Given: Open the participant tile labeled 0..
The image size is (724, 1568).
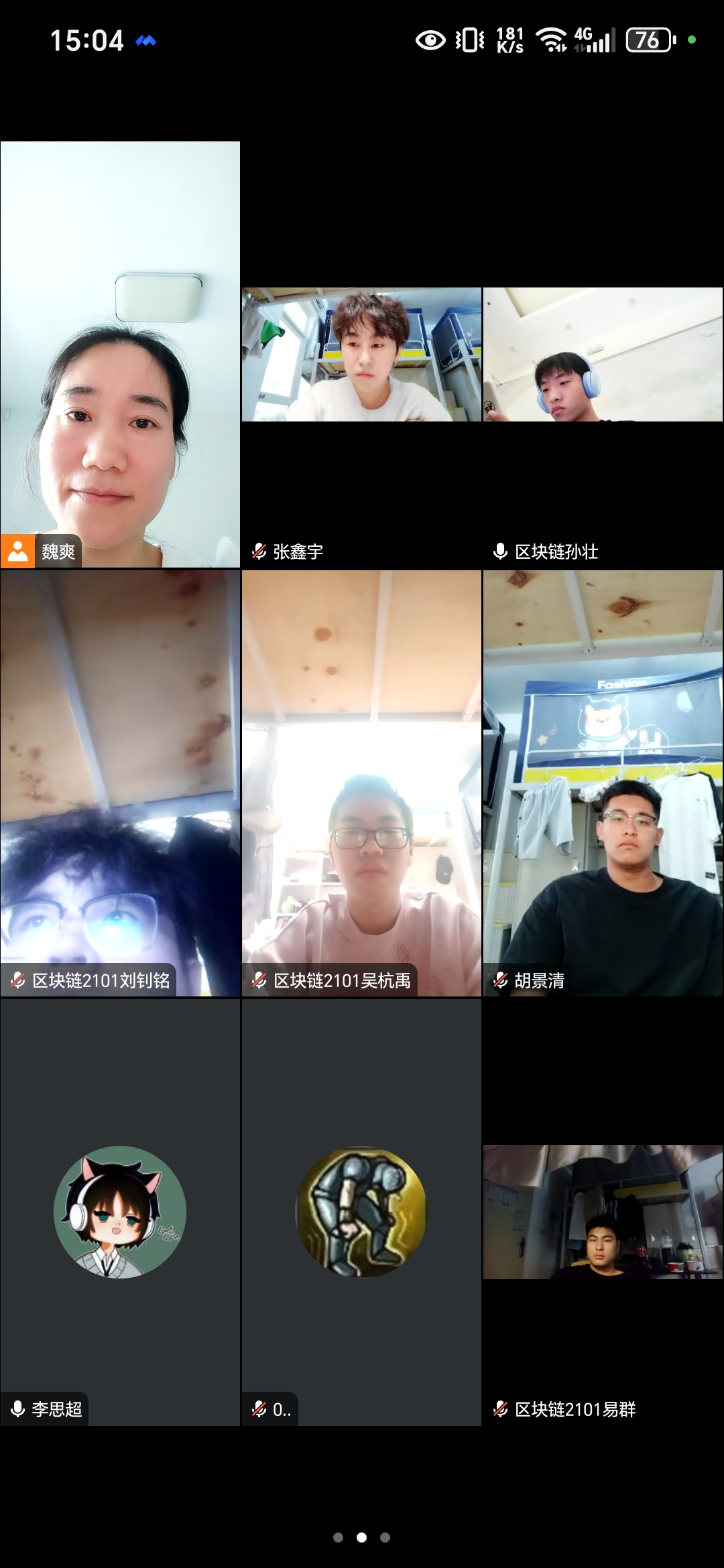Looking at the screenshot, I should point(361,1212).
